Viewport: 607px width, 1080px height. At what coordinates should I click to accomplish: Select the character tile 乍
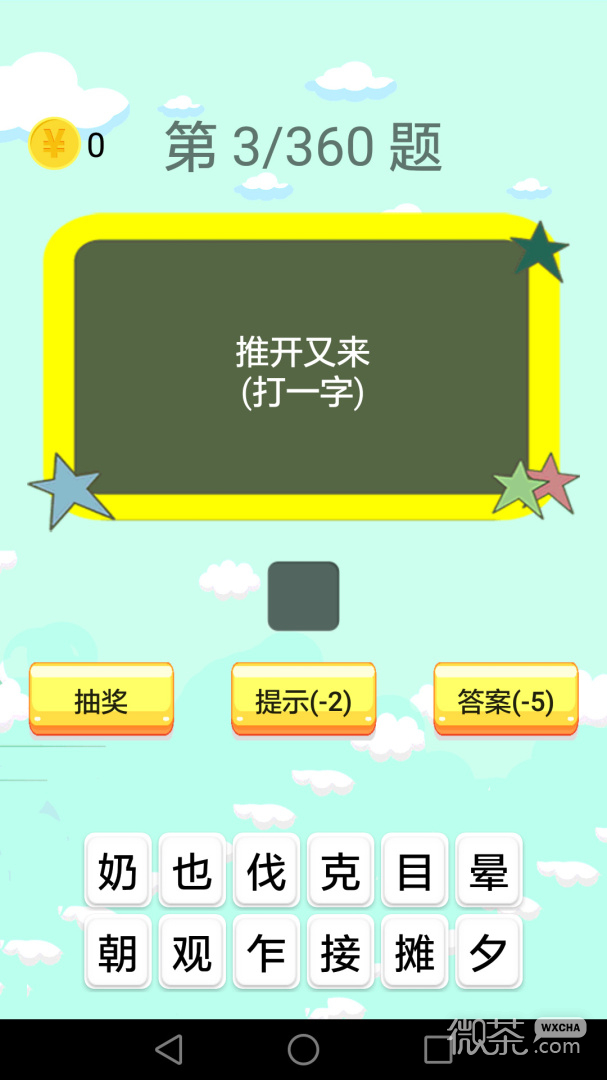[267, 953]
